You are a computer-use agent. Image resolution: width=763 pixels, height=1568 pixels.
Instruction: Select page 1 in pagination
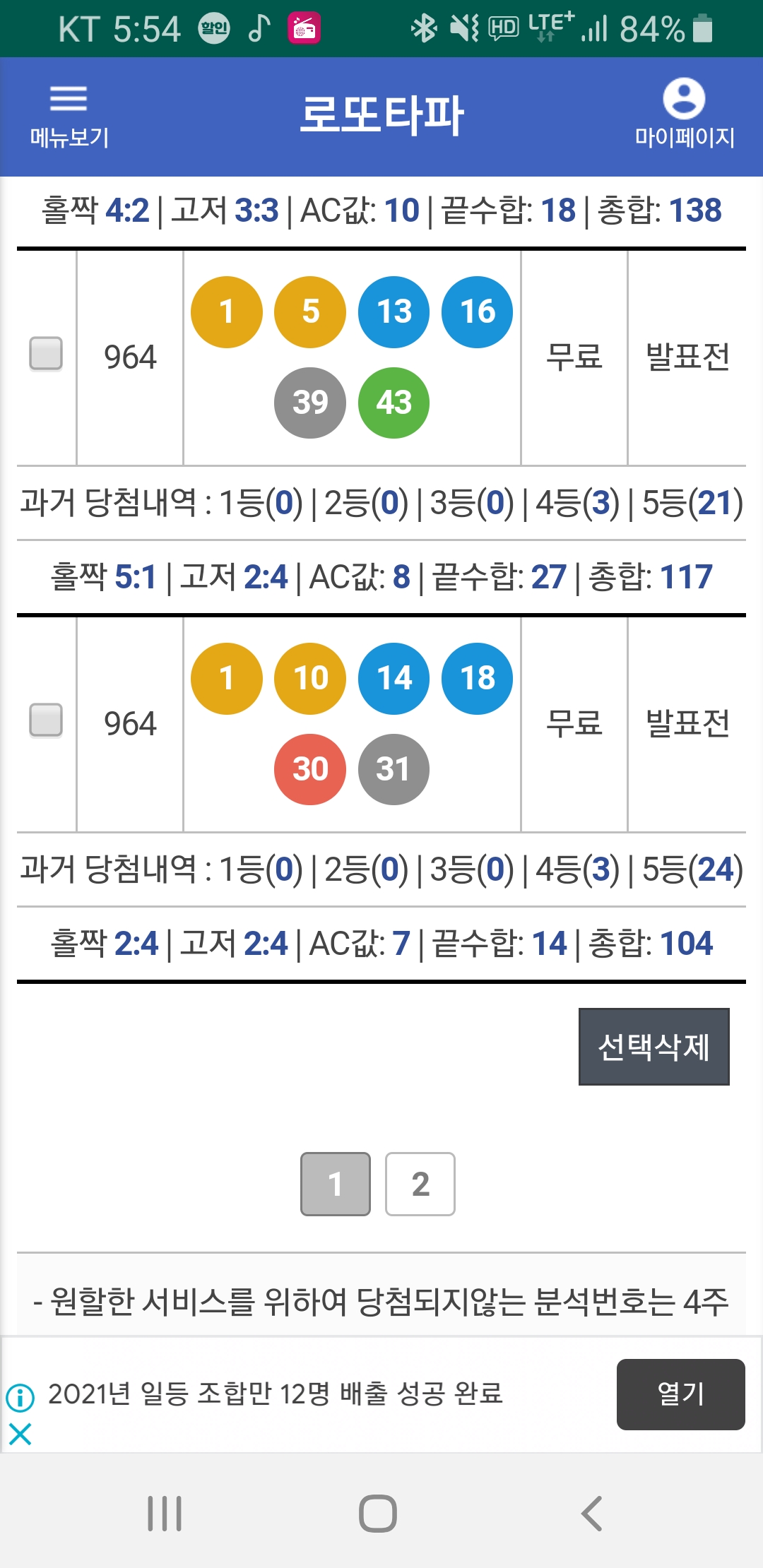(336, 1184)
